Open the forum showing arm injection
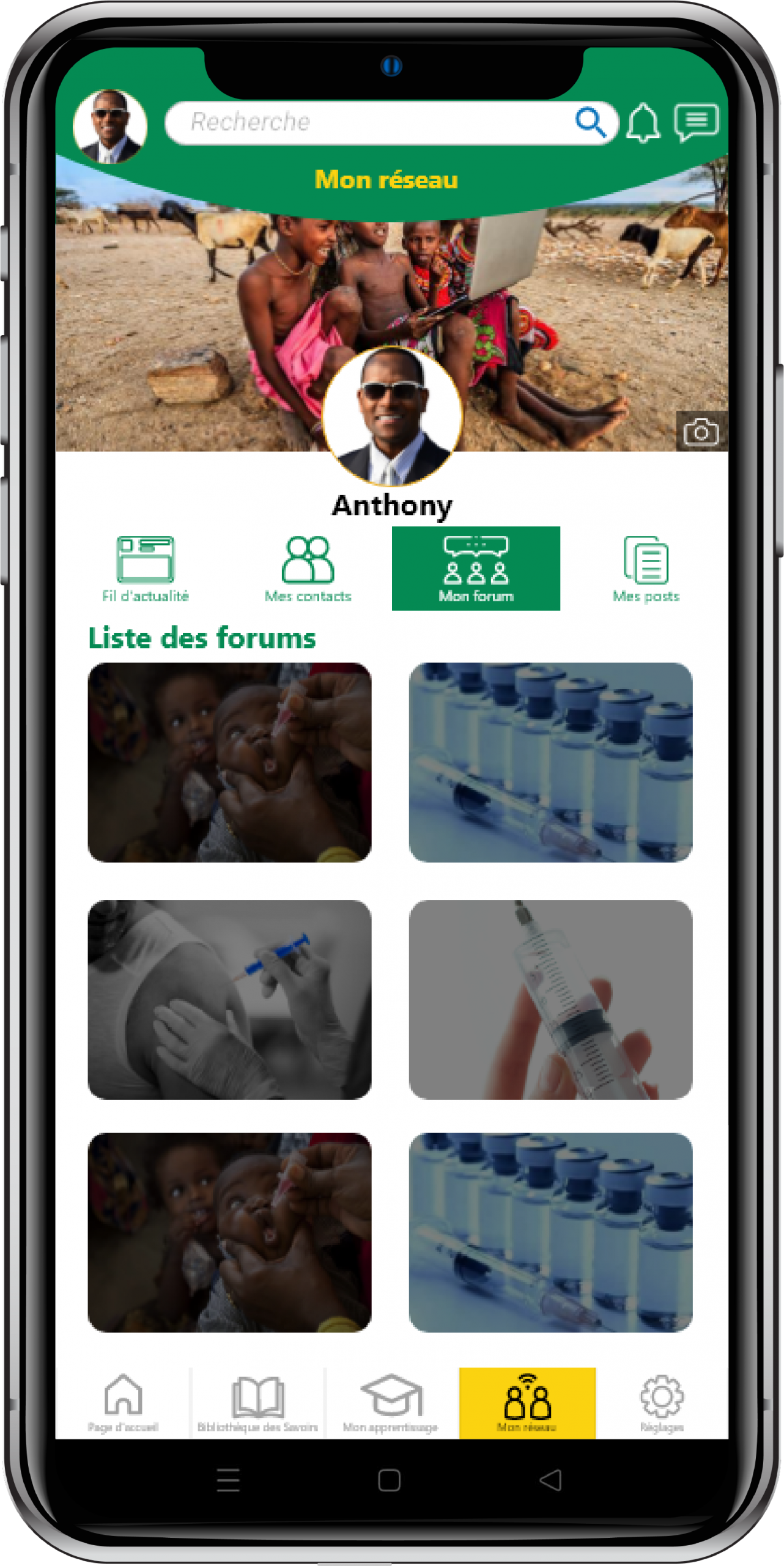 pyautogui.click(x=229, y=999)
